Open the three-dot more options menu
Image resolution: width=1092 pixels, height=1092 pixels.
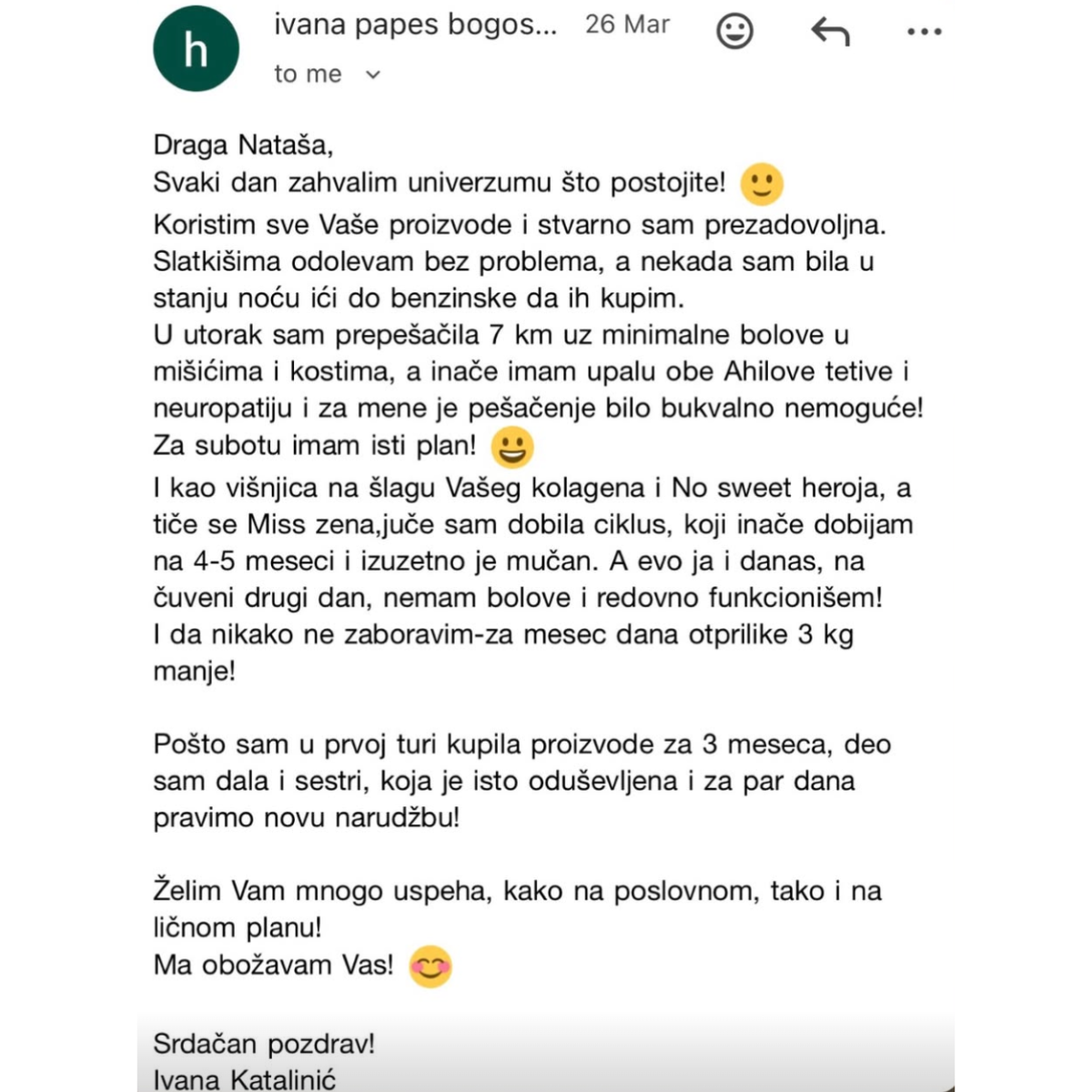(x=925, y=32)
